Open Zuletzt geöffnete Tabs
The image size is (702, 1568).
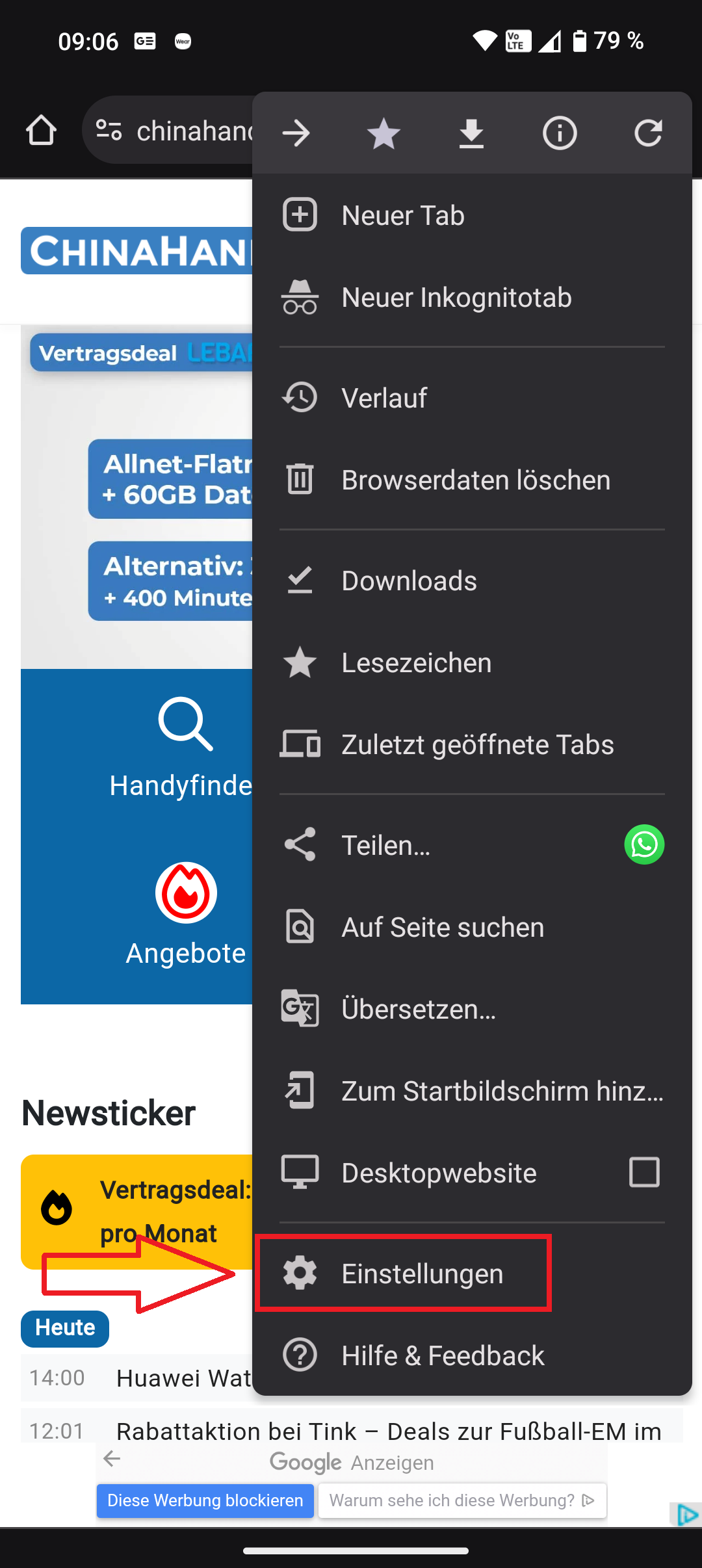point(472,744)
